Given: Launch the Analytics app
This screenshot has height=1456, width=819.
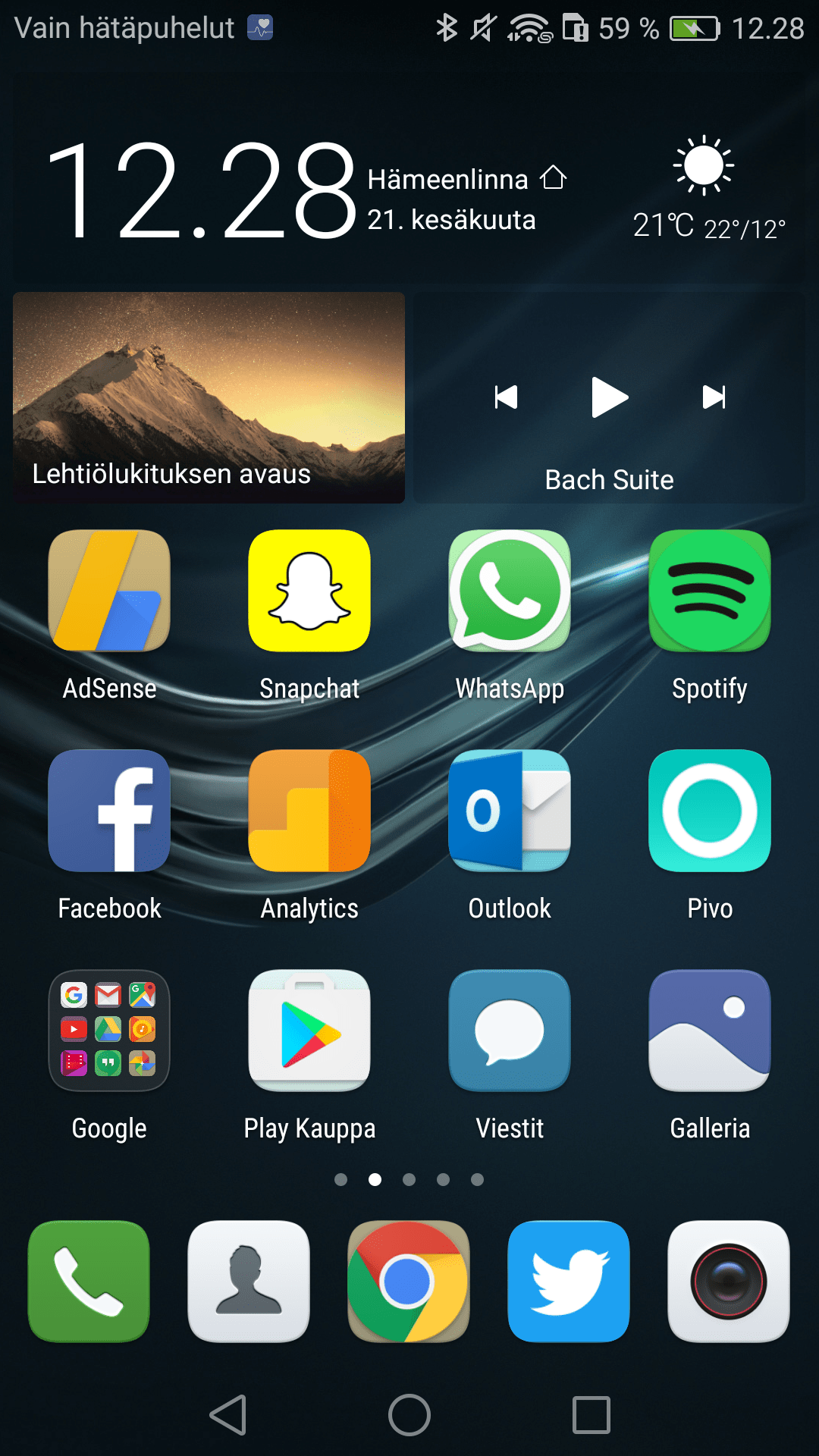Looking at the screenshot, I should click(309, 811).
